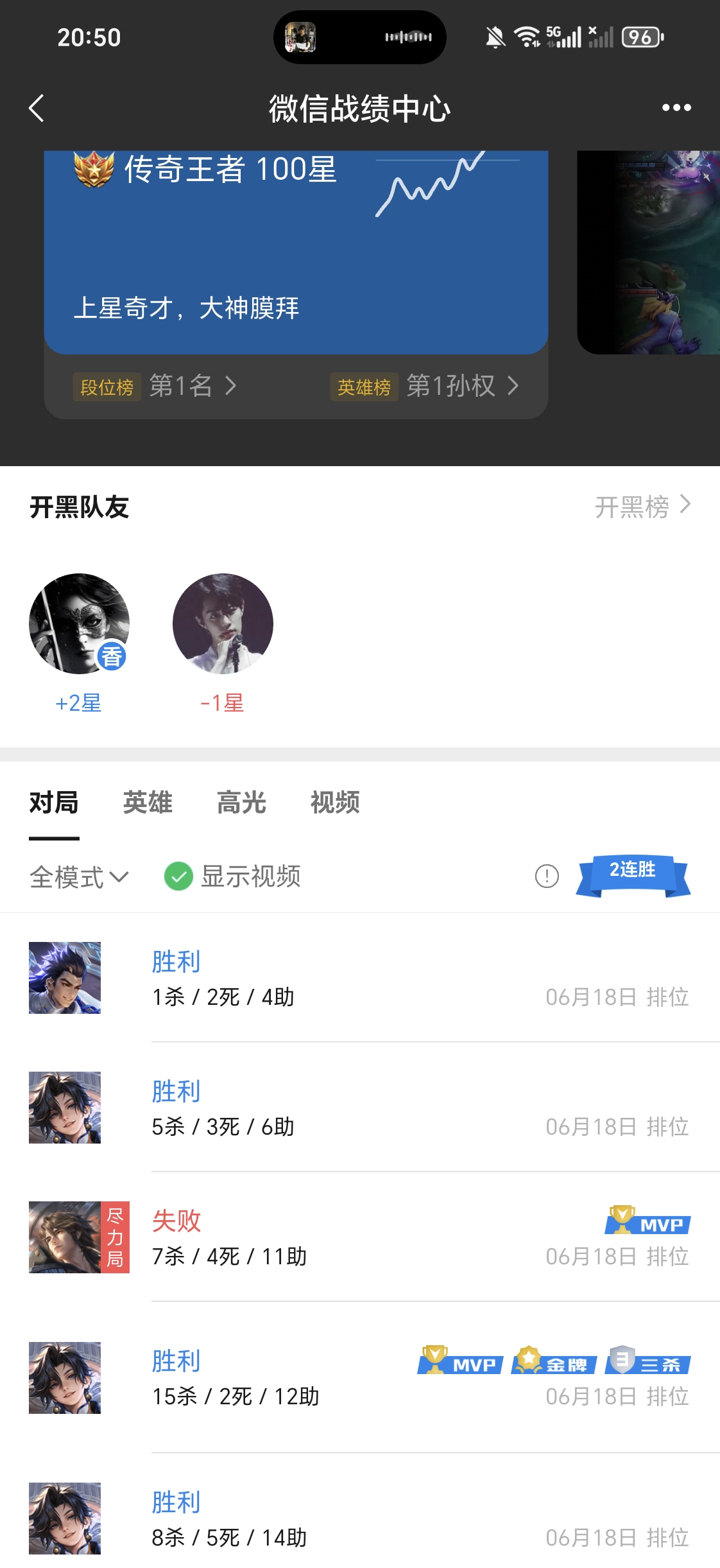Viewport: 720px width, 1568px height.
Task: Open the three-dot overflow menu
Action: pos(676,108)
